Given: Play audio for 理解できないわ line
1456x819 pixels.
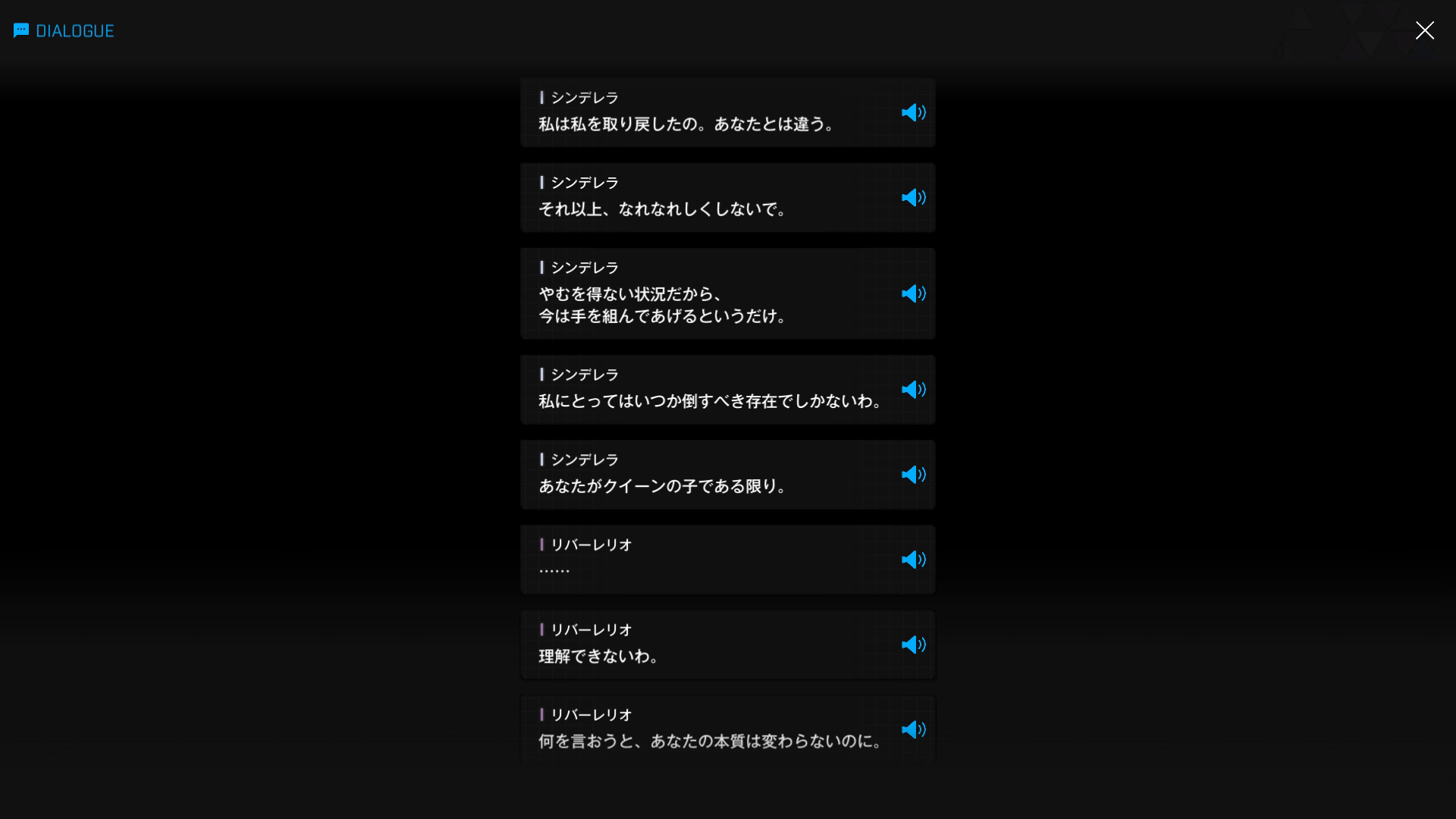Looking at the screenshot, I should tap(913, 644).
